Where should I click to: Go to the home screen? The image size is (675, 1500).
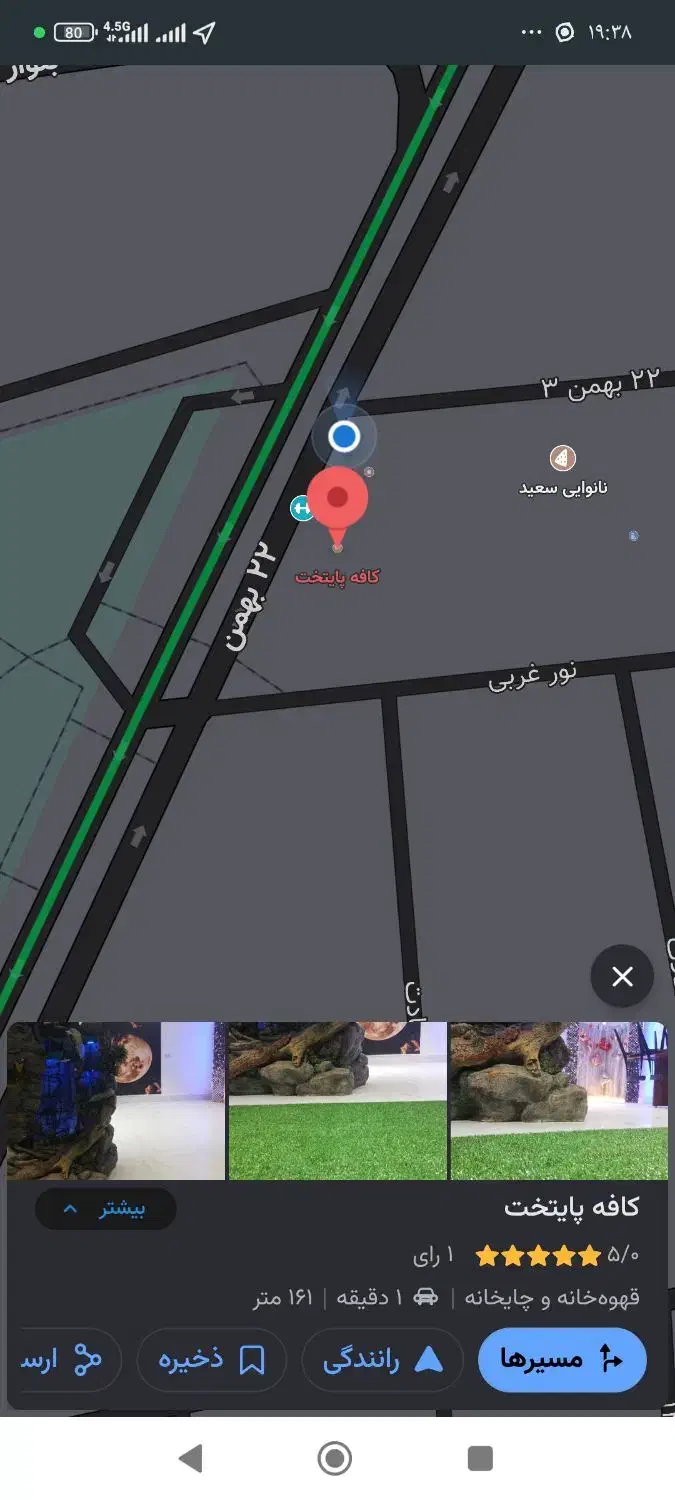pyautogui.click(x=335, y=1458)
